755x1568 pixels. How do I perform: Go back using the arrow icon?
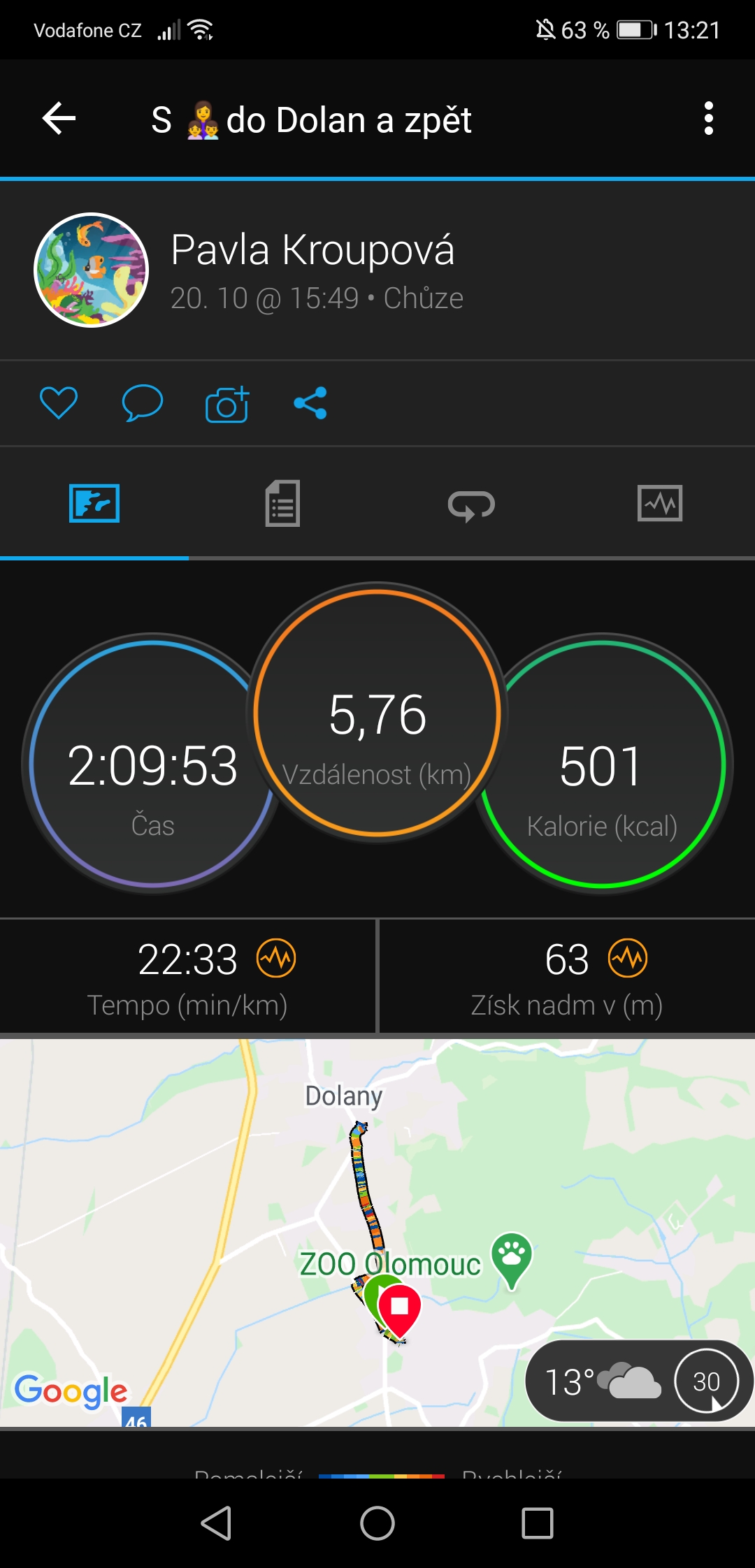point(59,118)
